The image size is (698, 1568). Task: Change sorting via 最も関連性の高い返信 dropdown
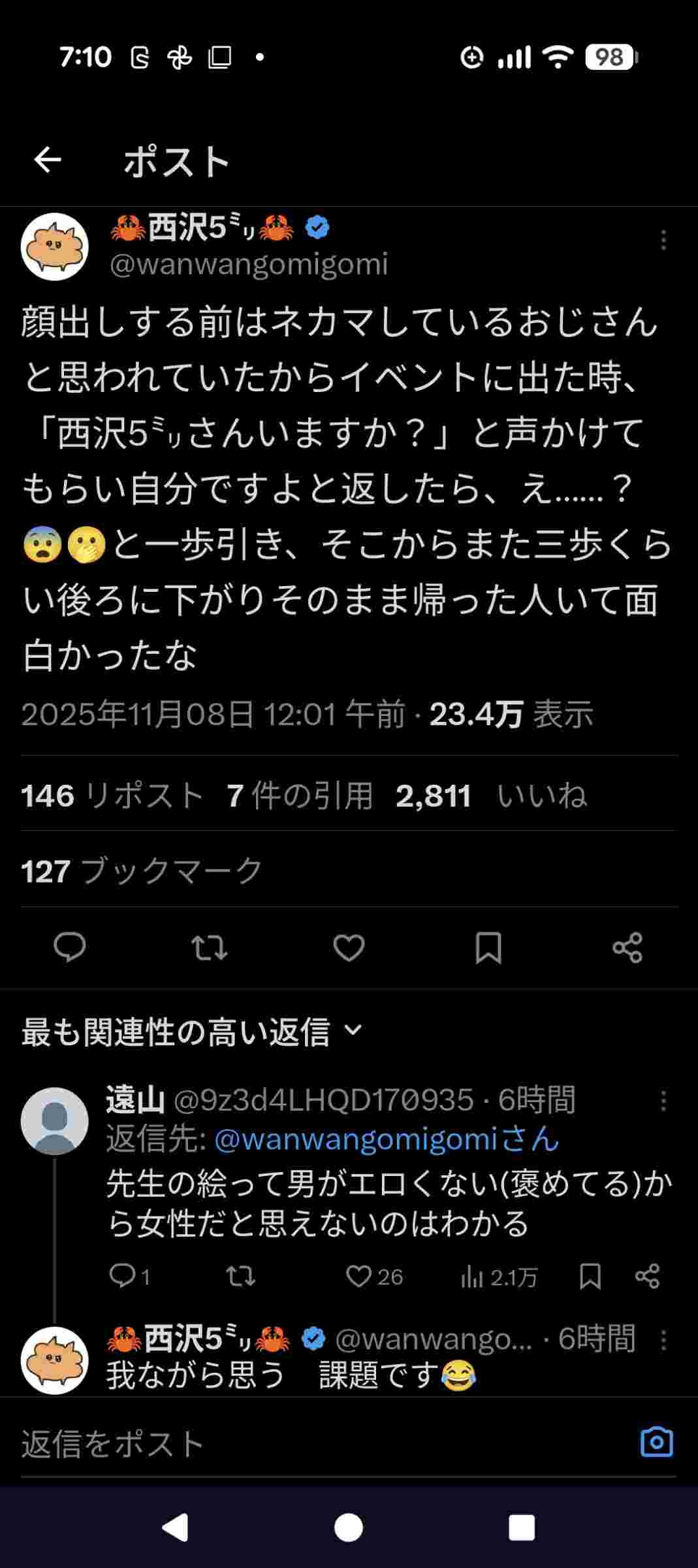point(191,1032)
